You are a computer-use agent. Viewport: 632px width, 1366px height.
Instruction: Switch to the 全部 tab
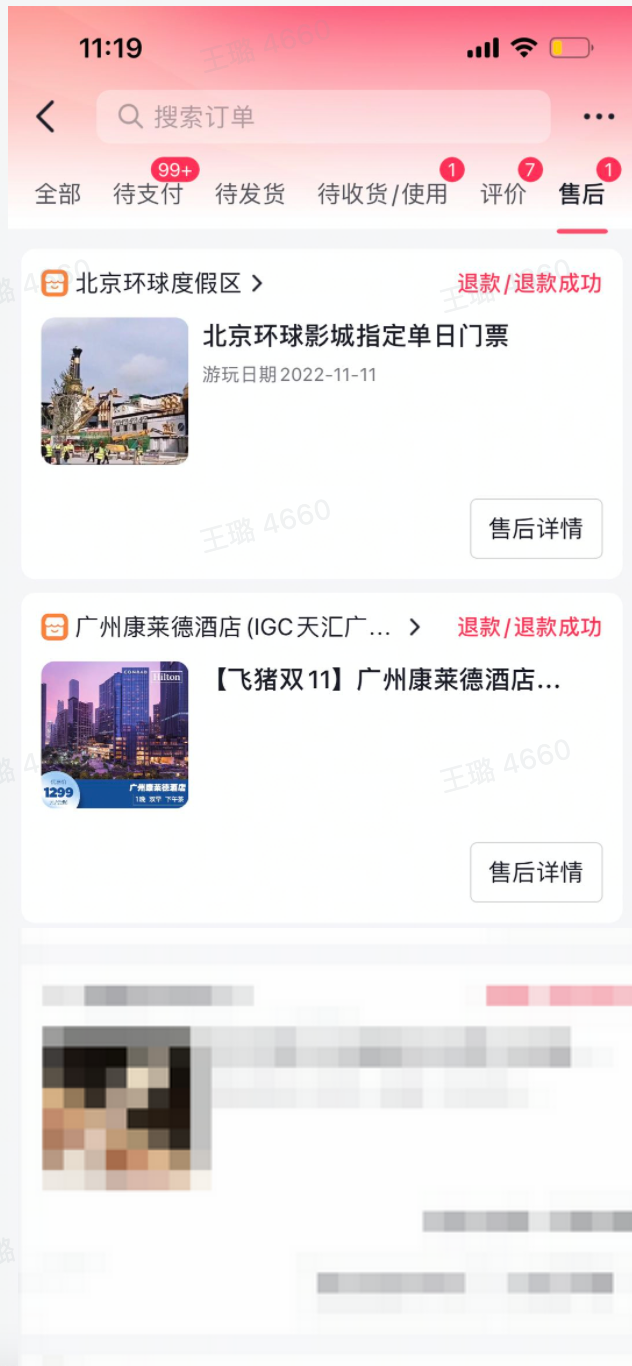(x=58, y=194)
